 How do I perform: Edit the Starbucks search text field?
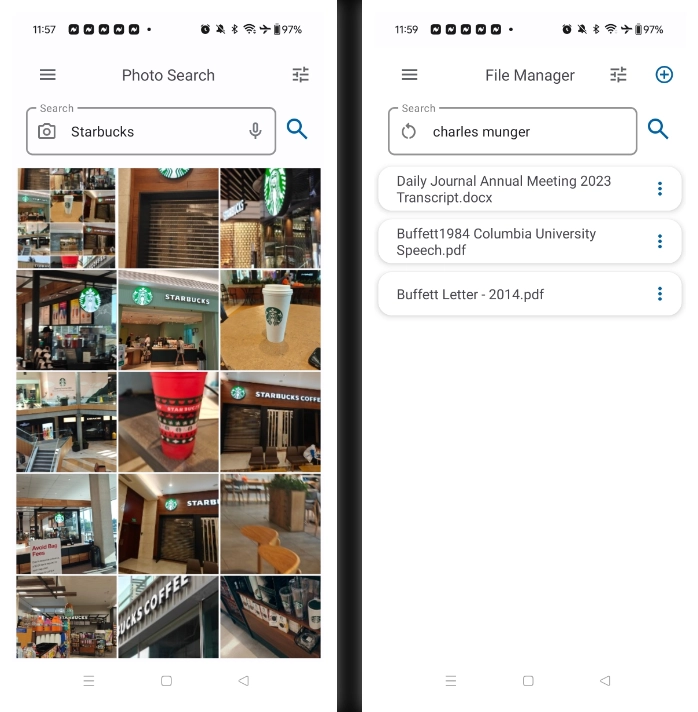[150, 131]
